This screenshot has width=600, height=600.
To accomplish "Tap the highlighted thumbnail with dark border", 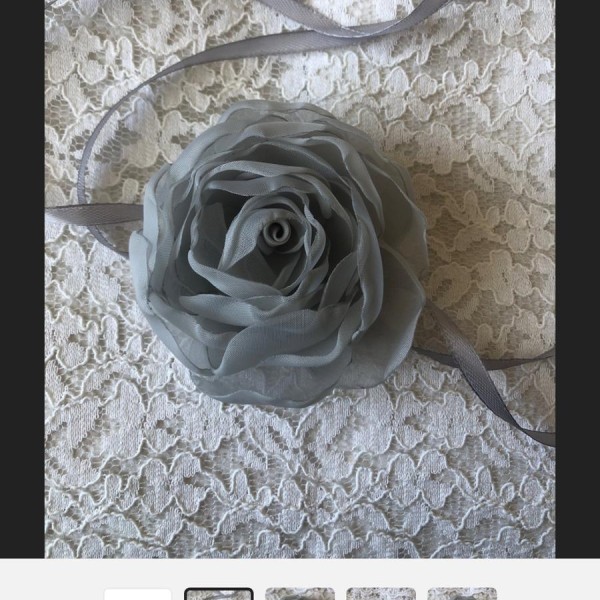I will click(219, 594).
